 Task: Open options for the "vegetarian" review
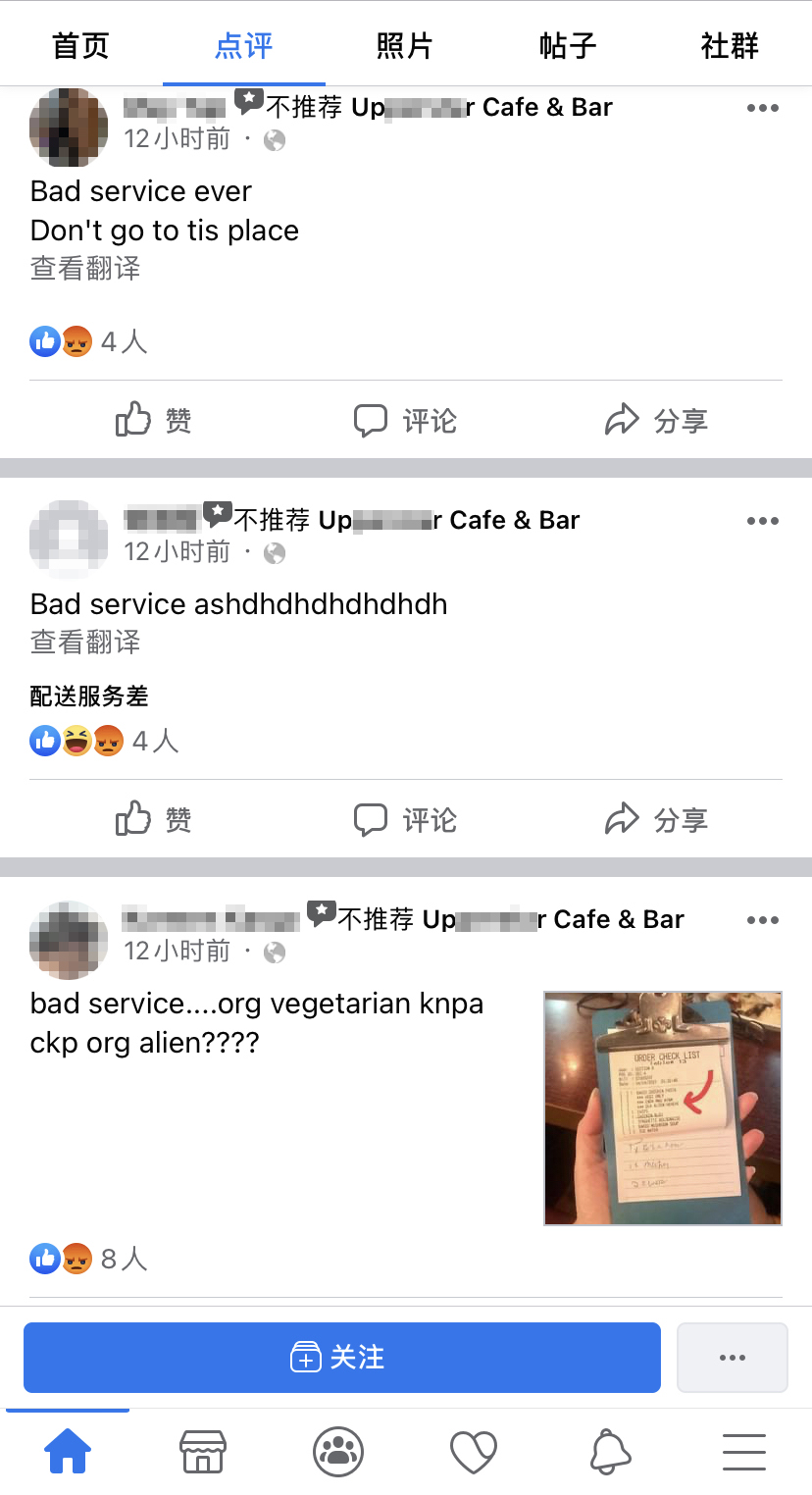(x=762, y=920)
